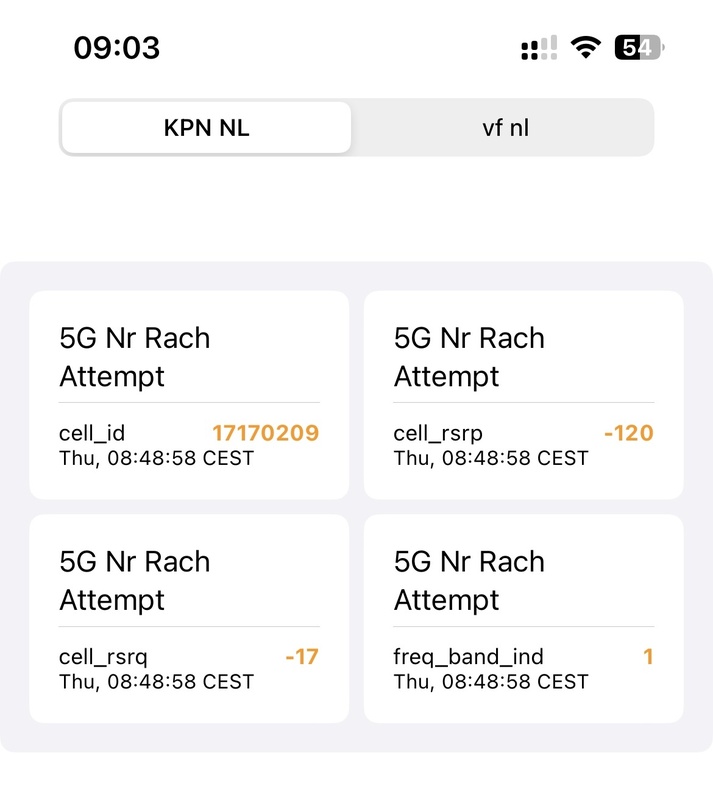Select the vf nl carrier segment
Image resolution: width=713 pixels, height=800 pixels.
click(x=503, y=128)
